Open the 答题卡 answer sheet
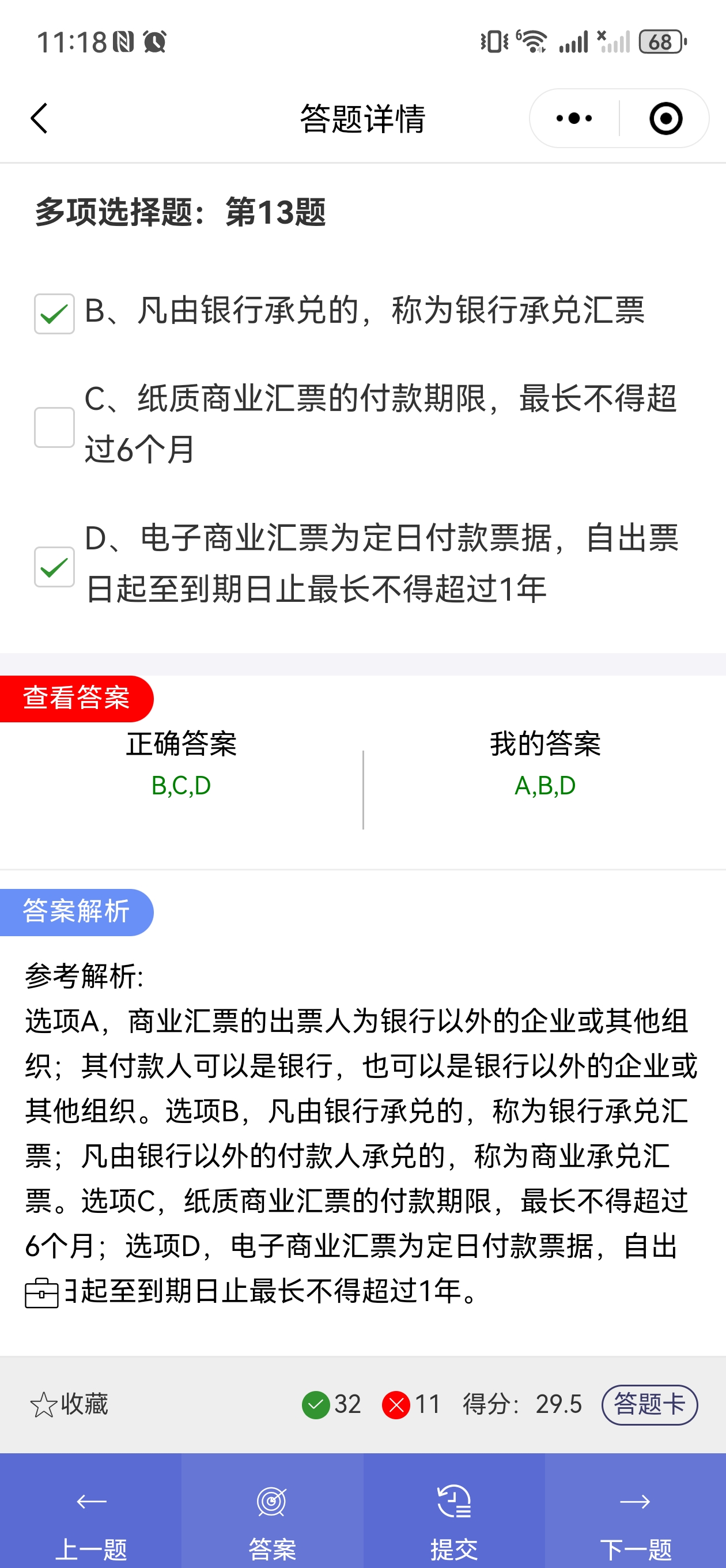726x1568 pixels. pos(649,1405)
